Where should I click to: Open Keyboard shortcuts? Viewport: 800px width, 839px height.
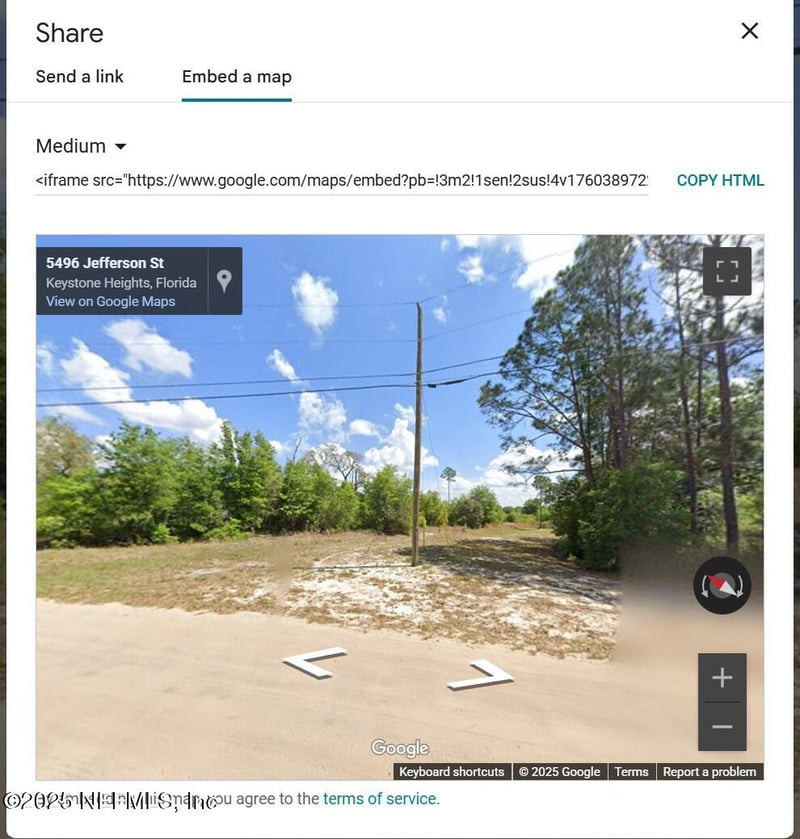coord(452,772)
